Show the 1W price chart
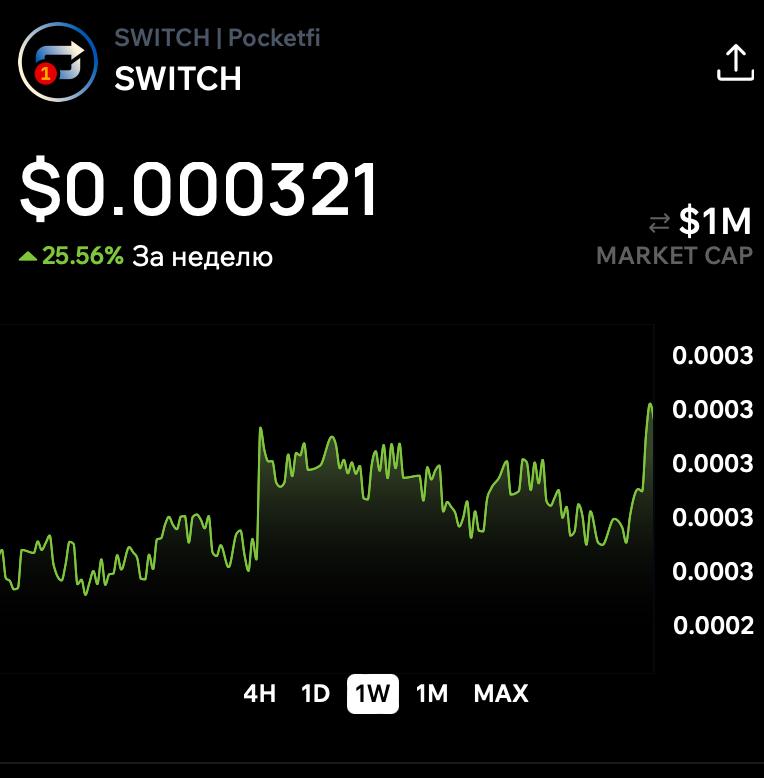This screenshot has width=764, height=778. (373, 693)
